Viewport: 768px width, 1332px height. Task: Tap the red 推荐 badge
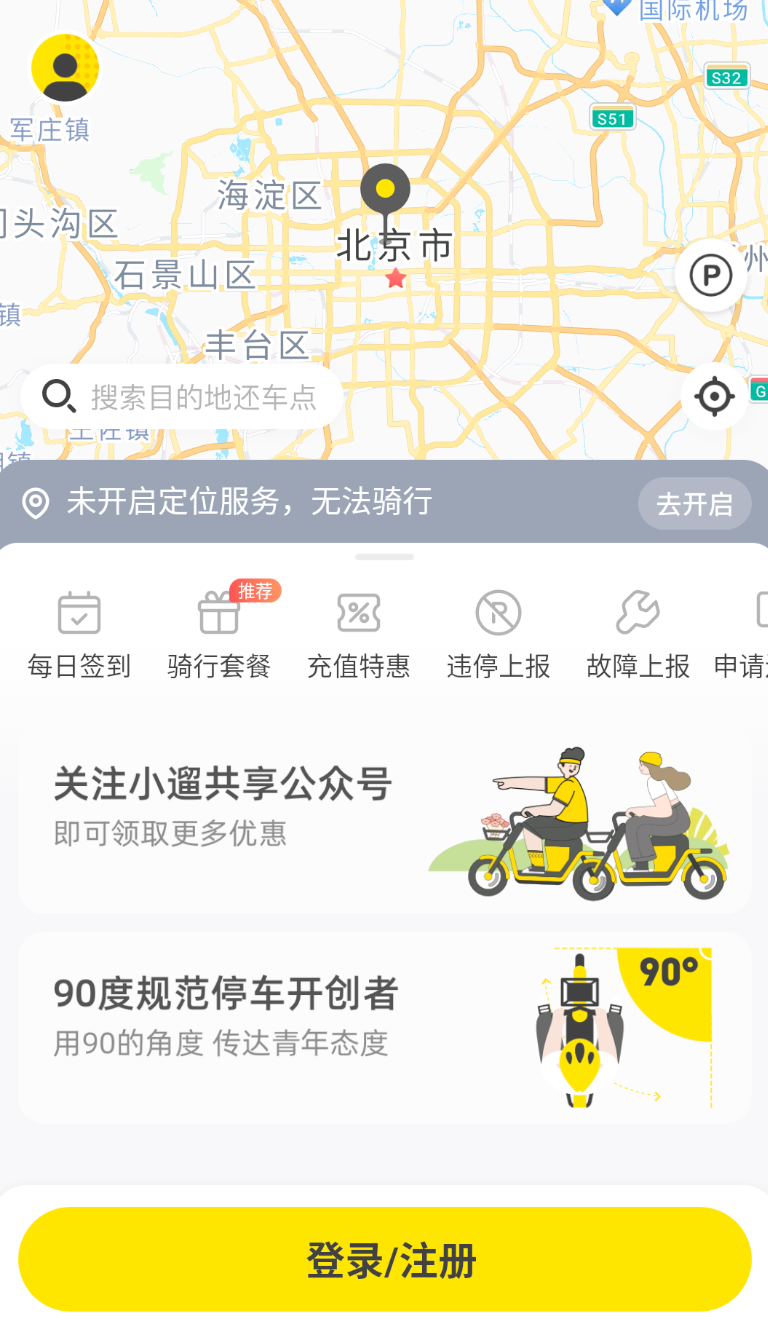(x=257, y=590)
